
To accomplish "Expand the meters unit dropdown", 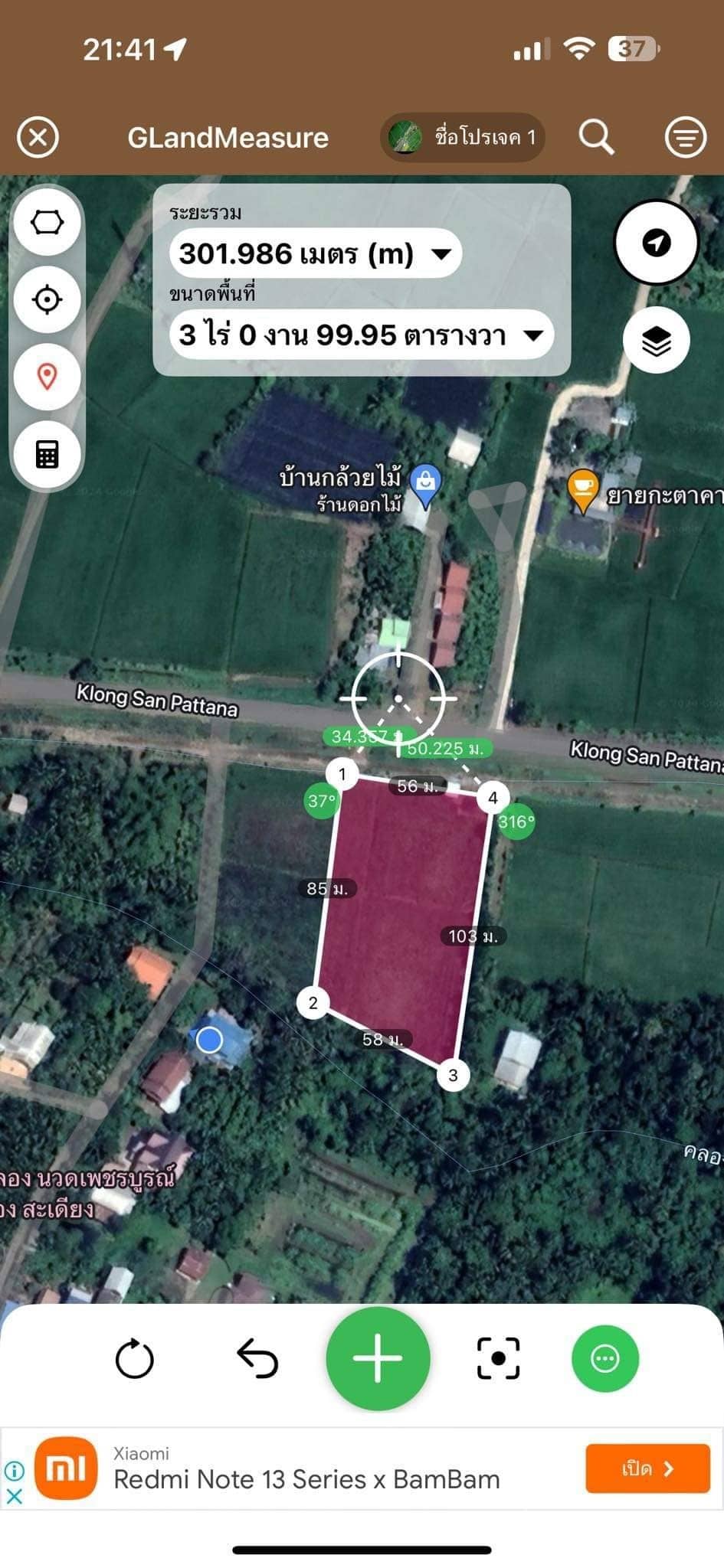I will click(443, 256).
